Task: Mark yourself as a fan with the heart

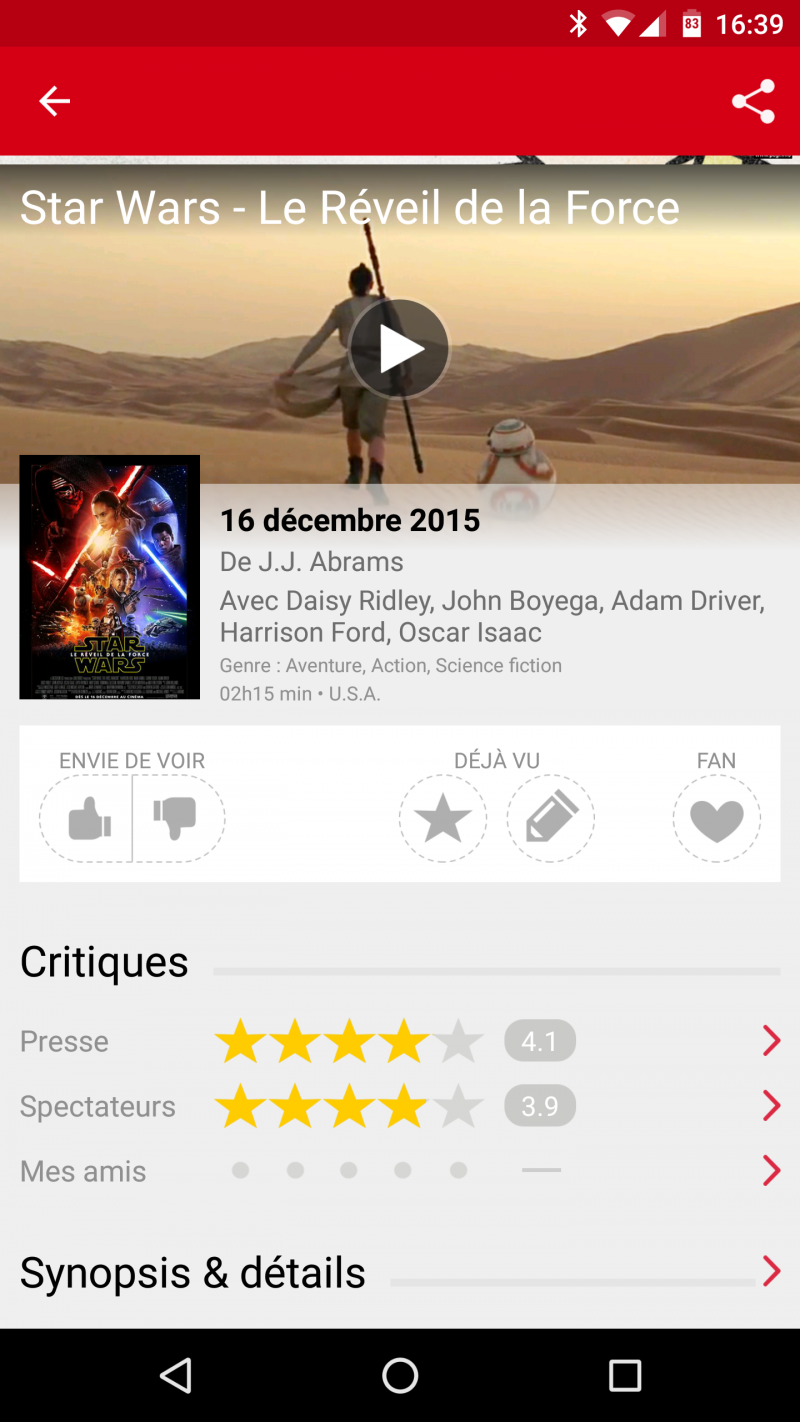Action: tap(717, 819)
